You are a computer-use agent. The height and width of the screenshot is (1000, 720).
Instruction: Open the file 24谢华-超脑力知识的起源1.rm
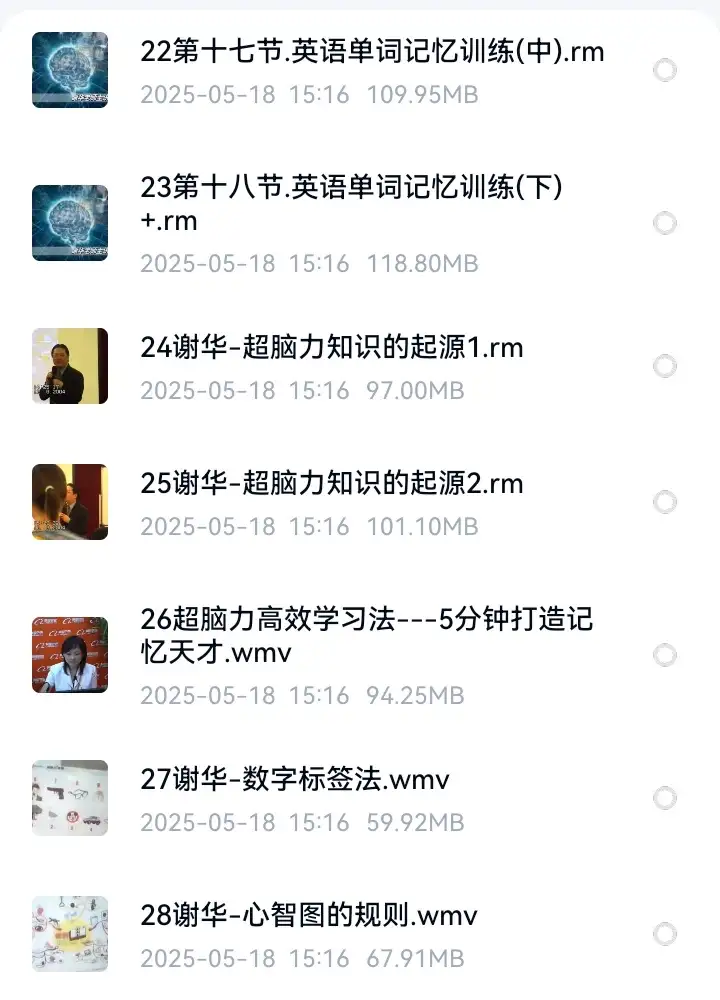point(330,346)
